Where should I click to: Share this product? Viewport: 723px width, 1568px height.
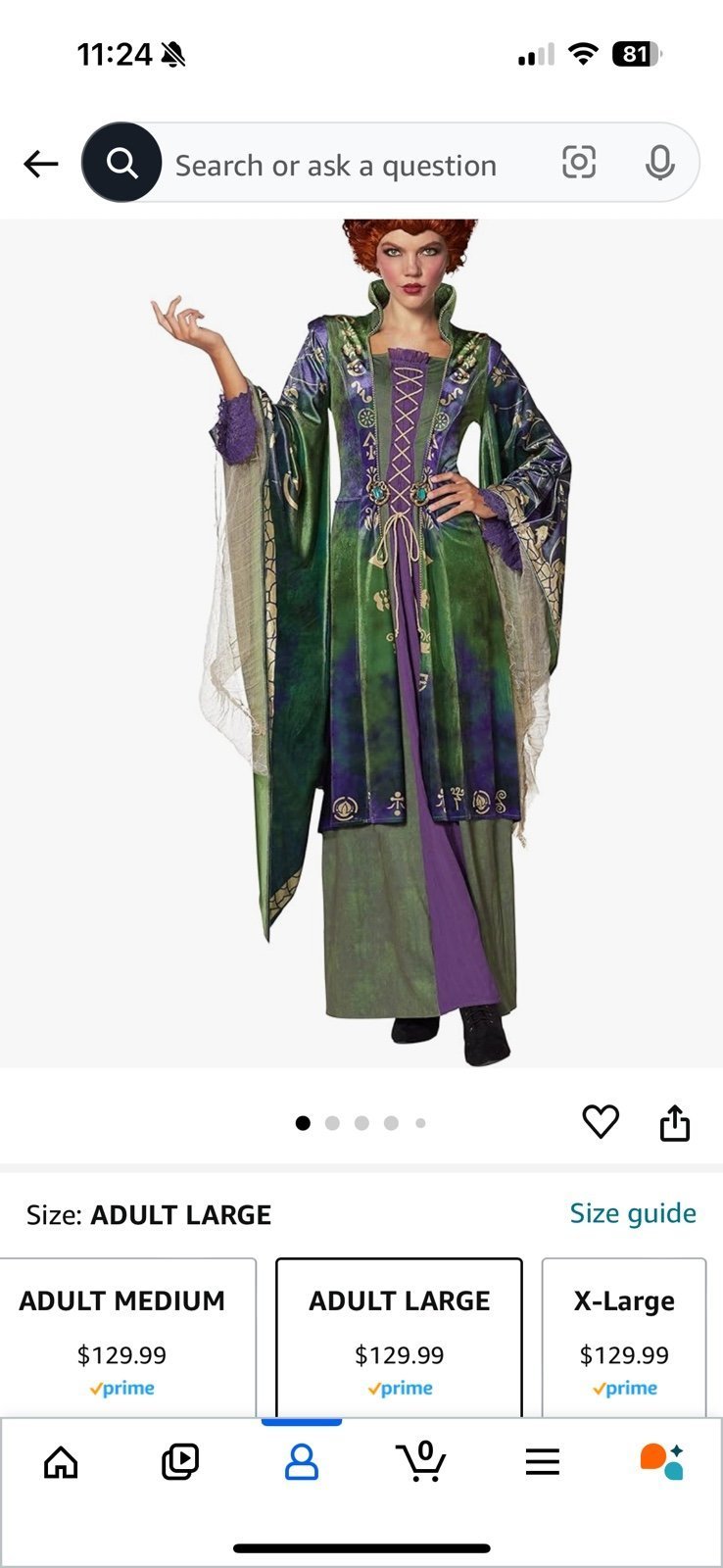pyautogui.click(x=675, y=1122)
